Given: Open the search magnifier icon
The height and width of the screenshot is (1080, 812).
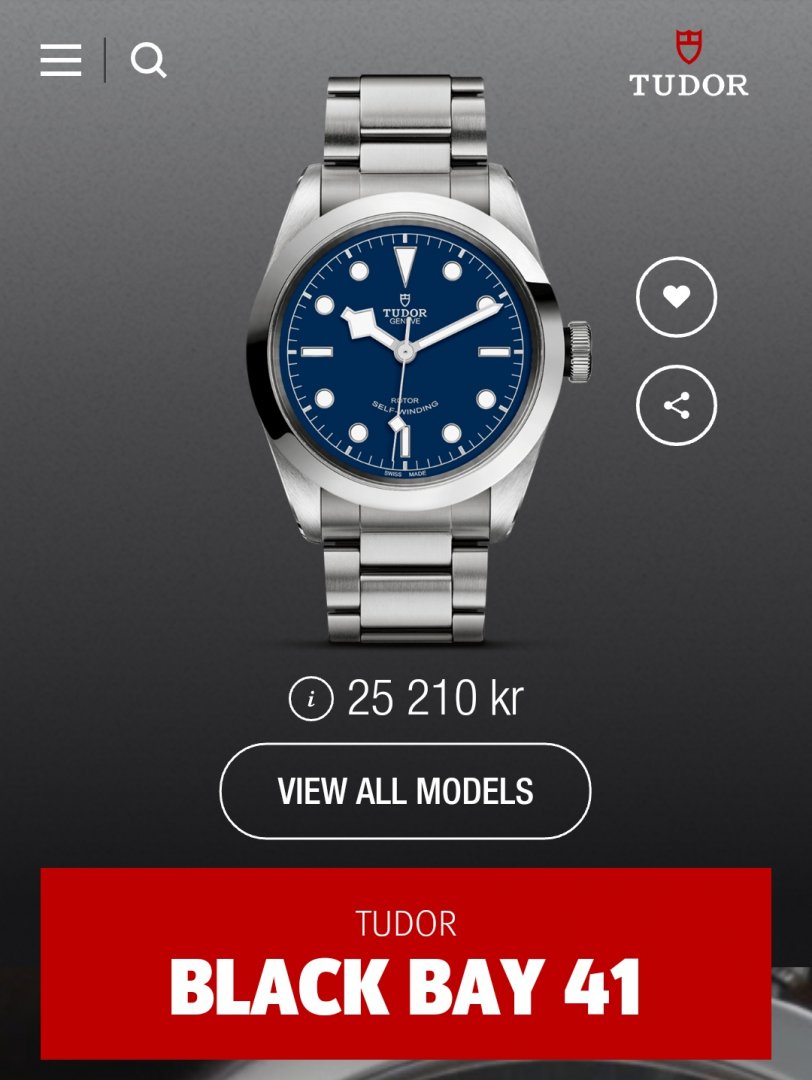Looking at the screenshot, I should (148, 61).
